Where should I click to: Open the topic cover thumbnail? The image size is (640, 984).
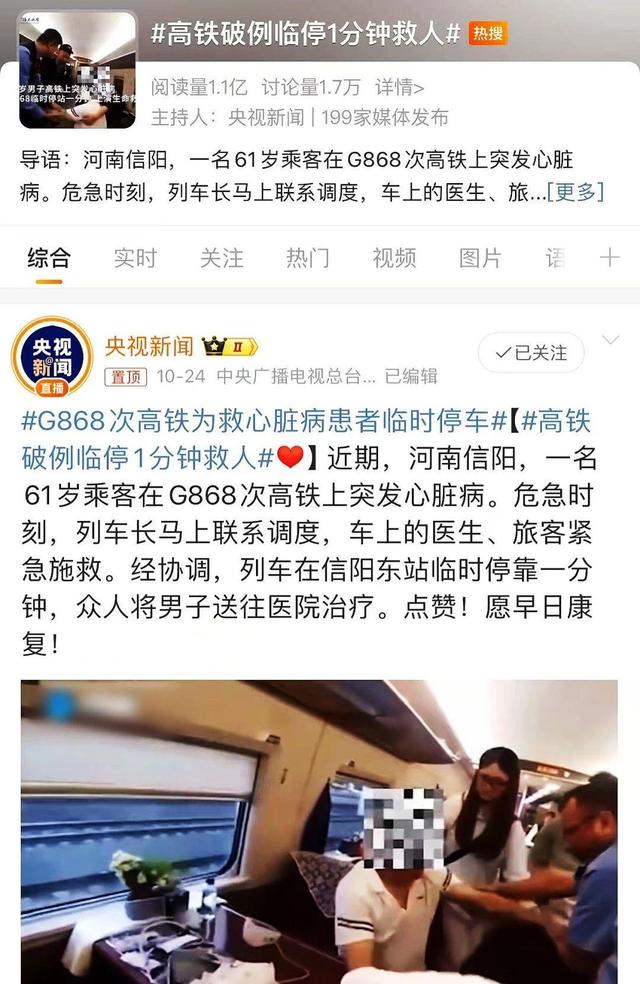point(77,69)
